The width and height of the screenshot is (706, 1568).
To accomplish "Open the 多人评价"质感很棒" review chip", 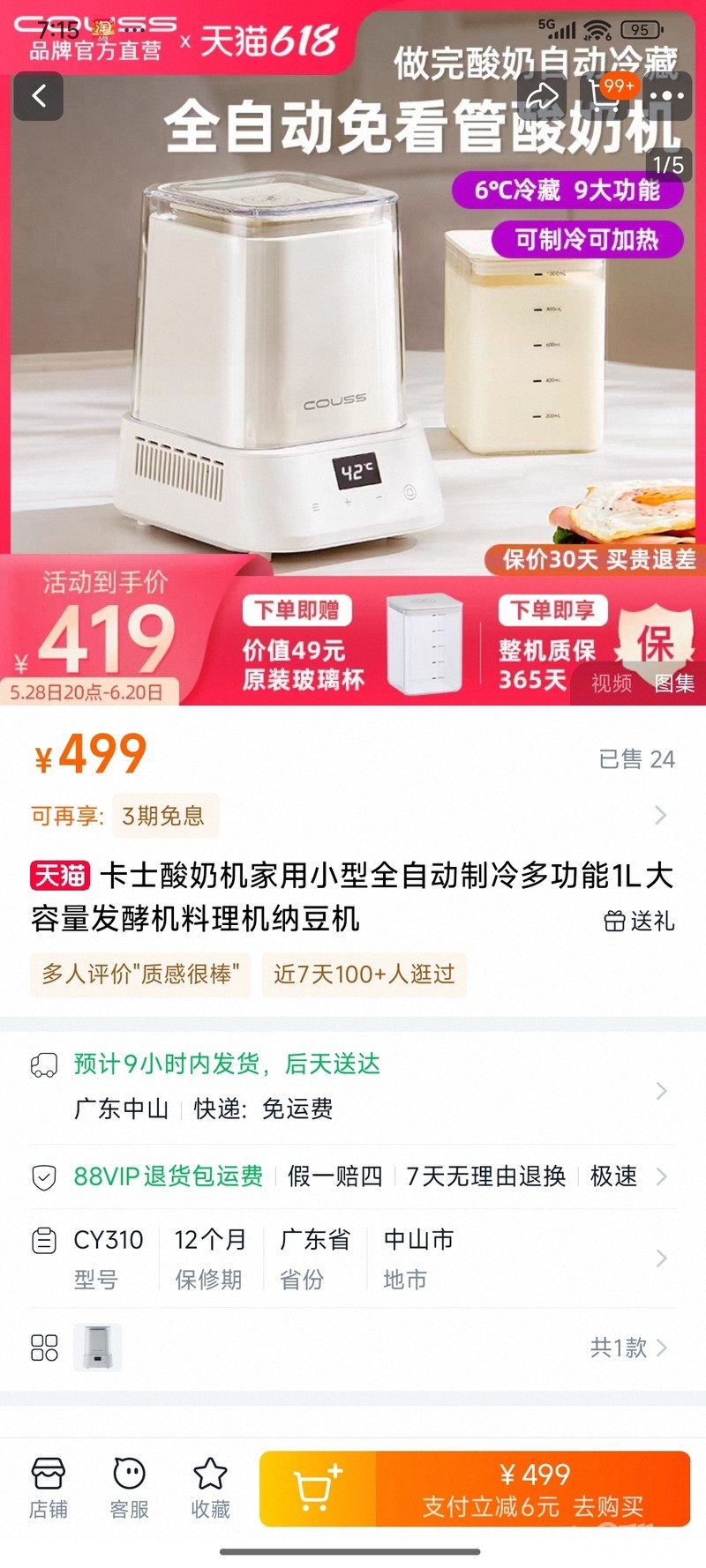I will click(140, 974).
